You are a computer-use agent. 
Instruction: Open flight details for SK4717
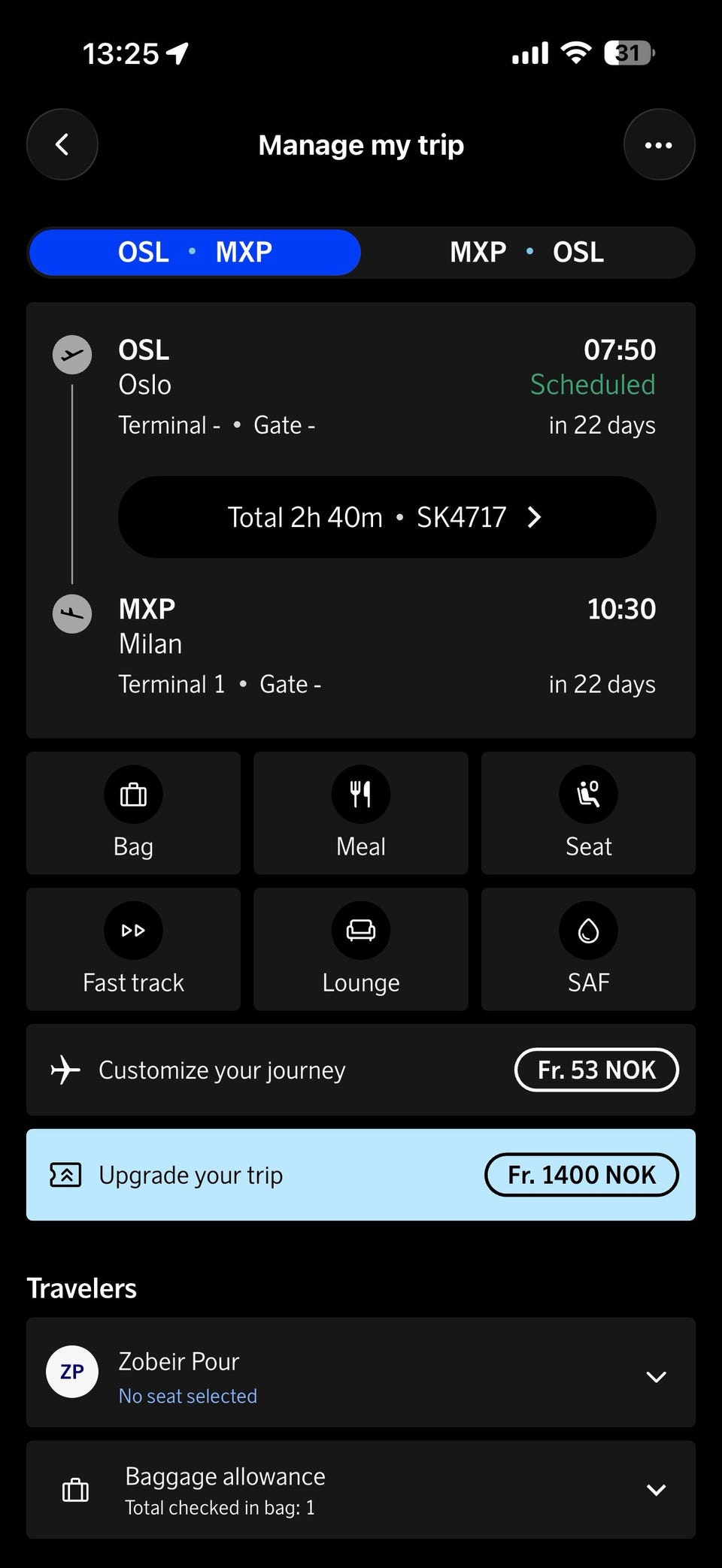coord(387,517)
